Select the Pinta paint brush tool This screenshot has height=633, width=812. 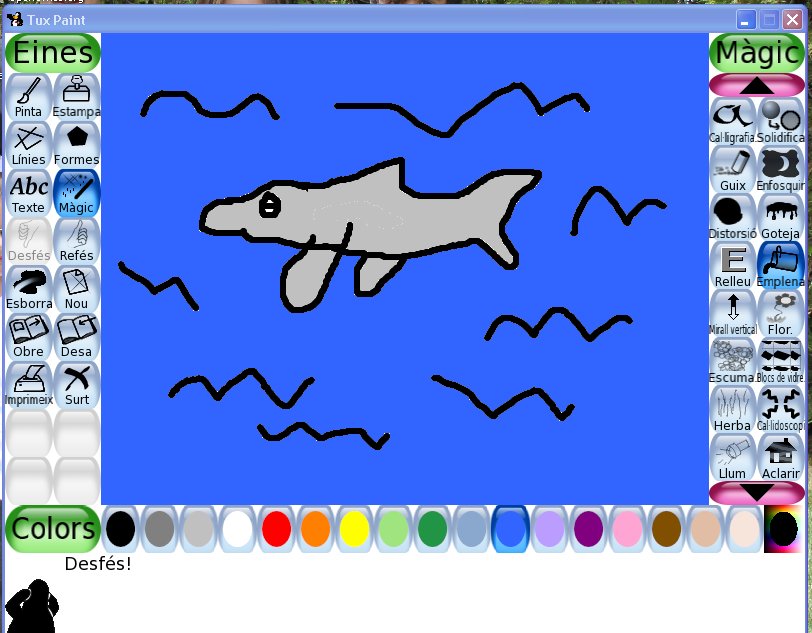tap(28, 97)
